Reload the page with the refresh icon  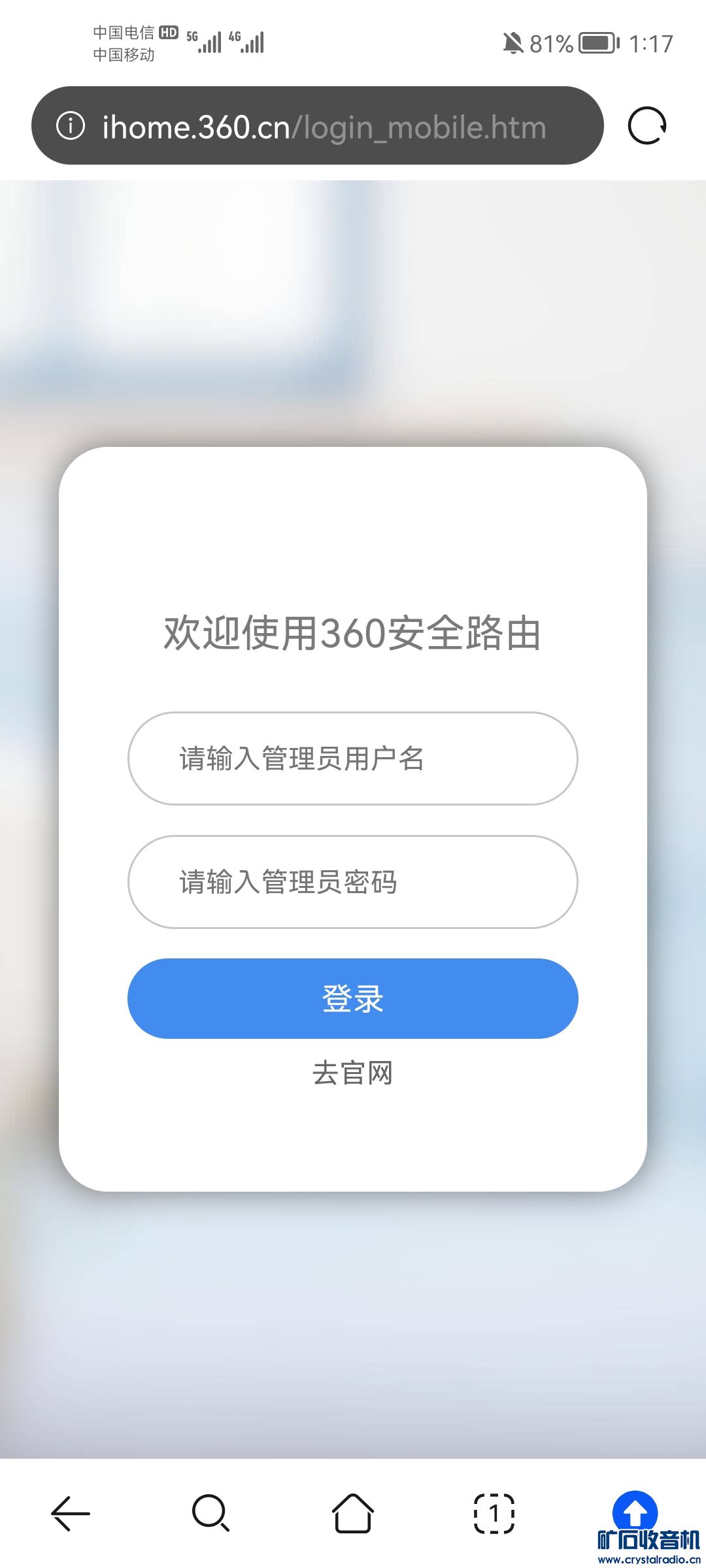[647, 125]
